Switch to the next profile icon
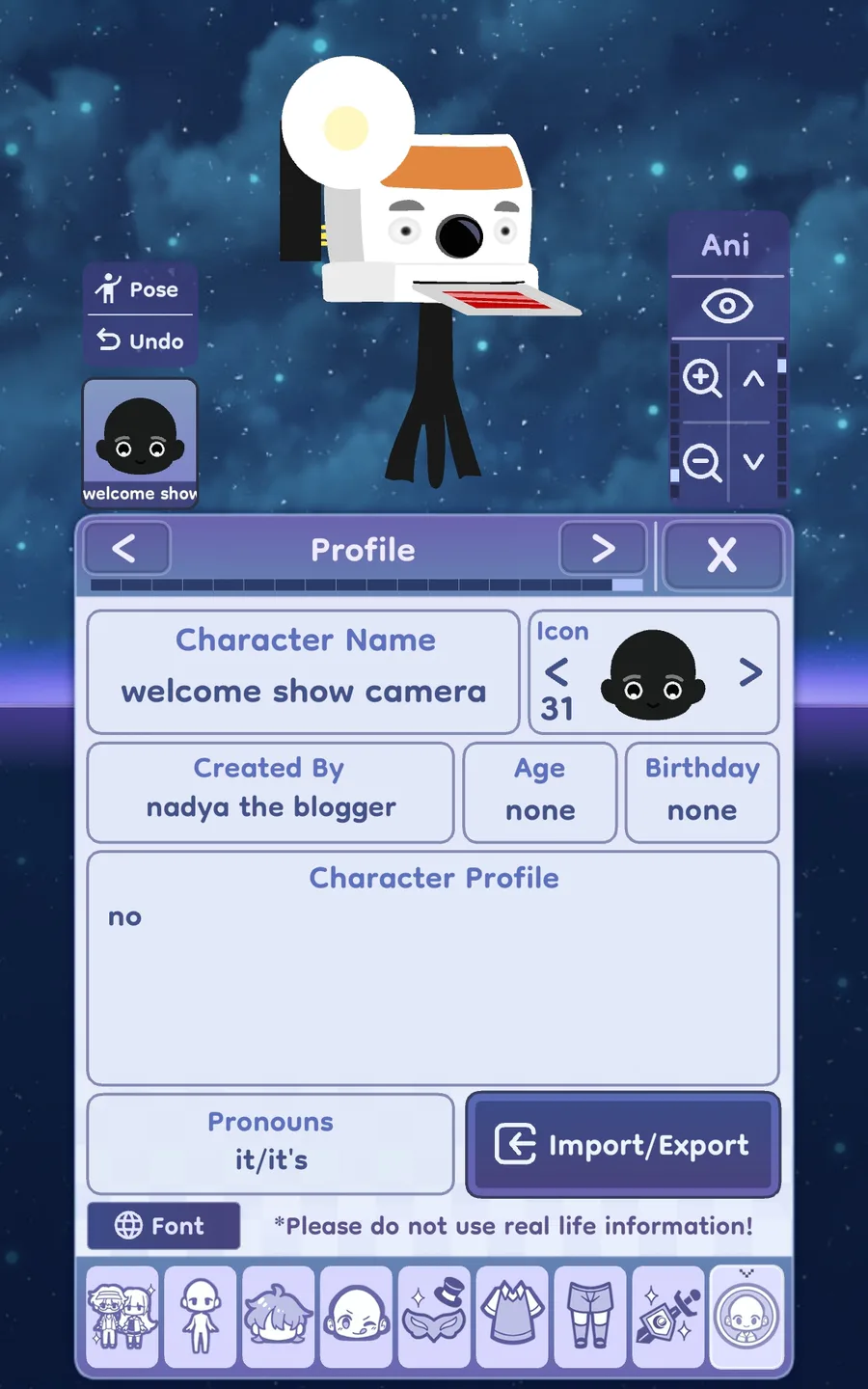Screen dimensions: 868x1389 coord(750,671)
